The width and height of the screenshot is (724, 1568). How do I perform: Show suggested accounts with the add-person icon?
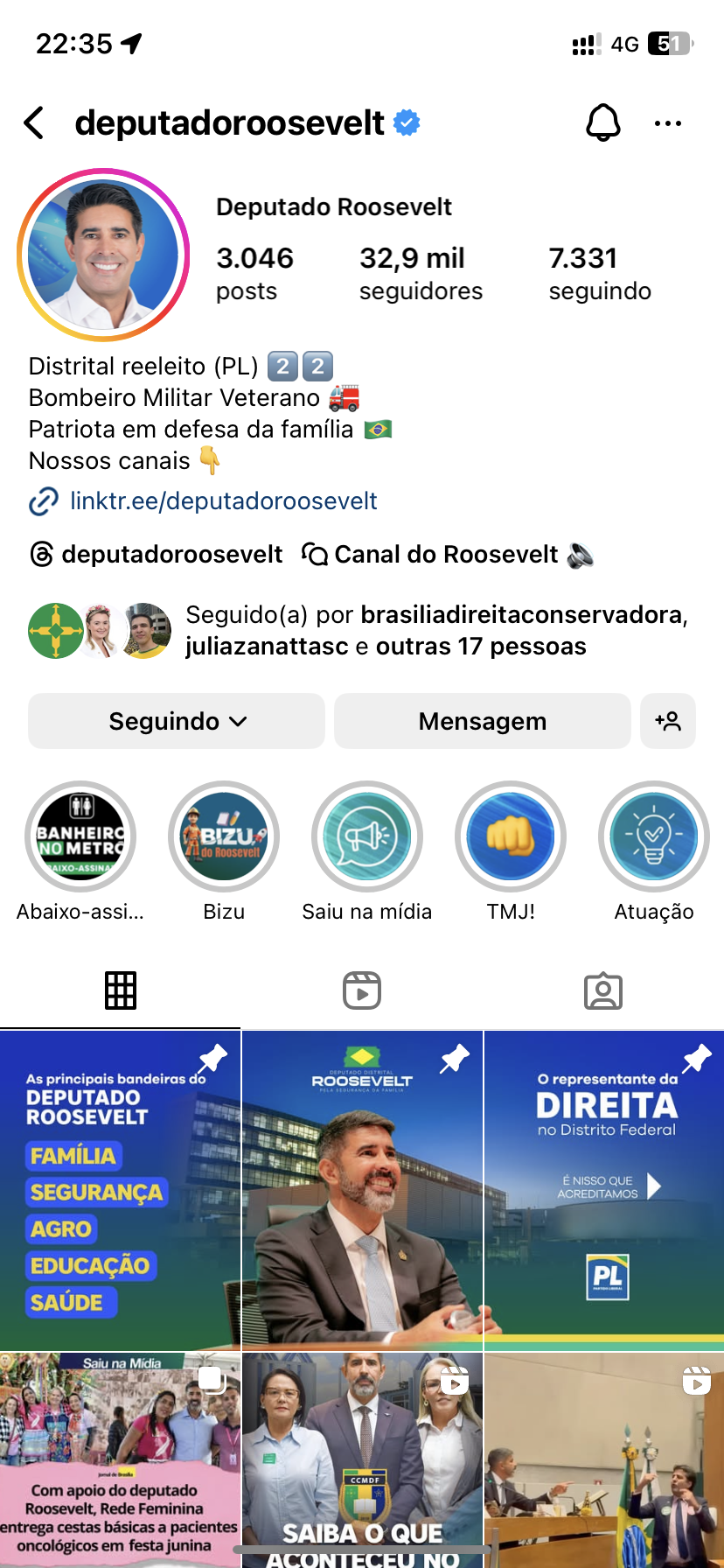click(x=668, y=721)
